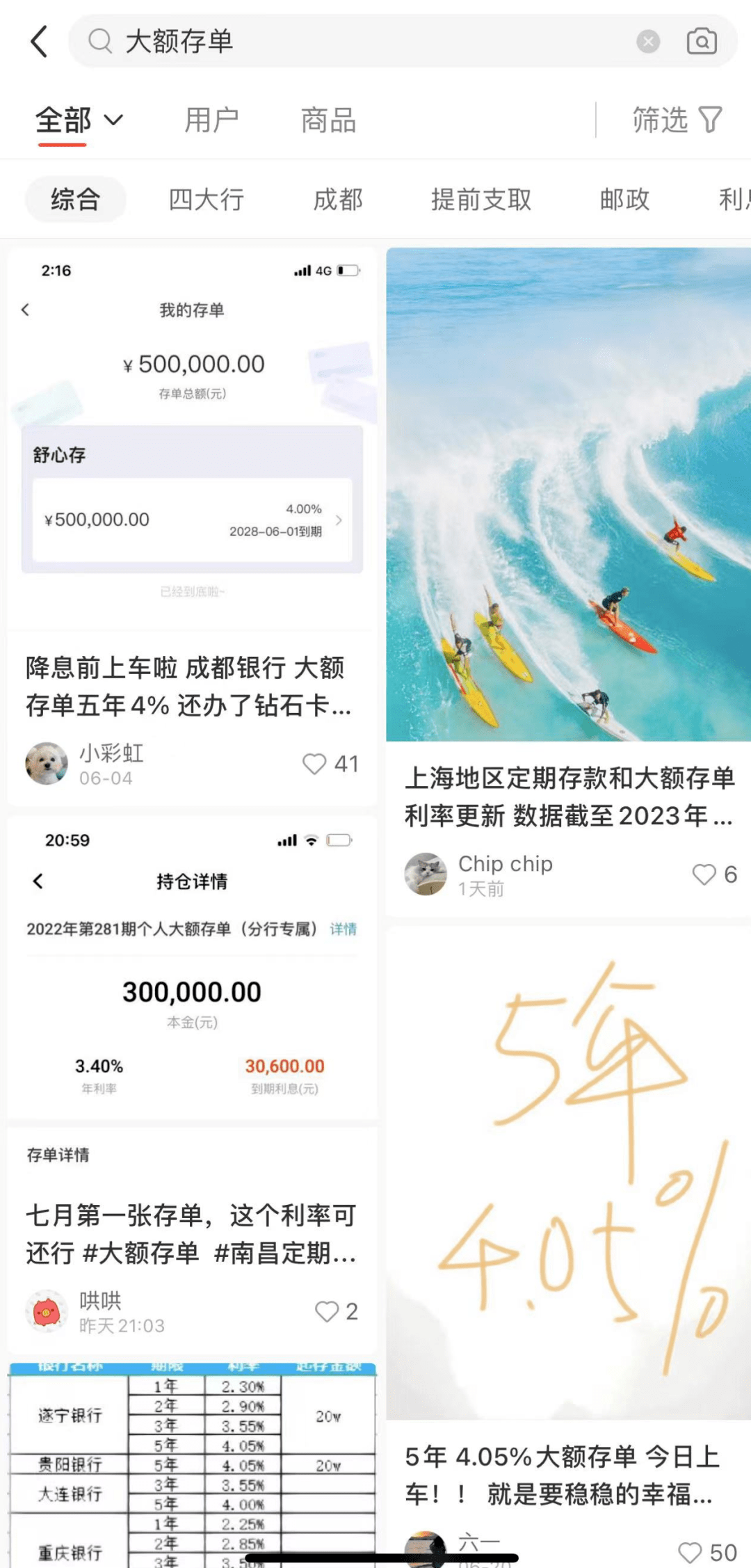Open camera image search
The image size is (751, 1568).
702,42
